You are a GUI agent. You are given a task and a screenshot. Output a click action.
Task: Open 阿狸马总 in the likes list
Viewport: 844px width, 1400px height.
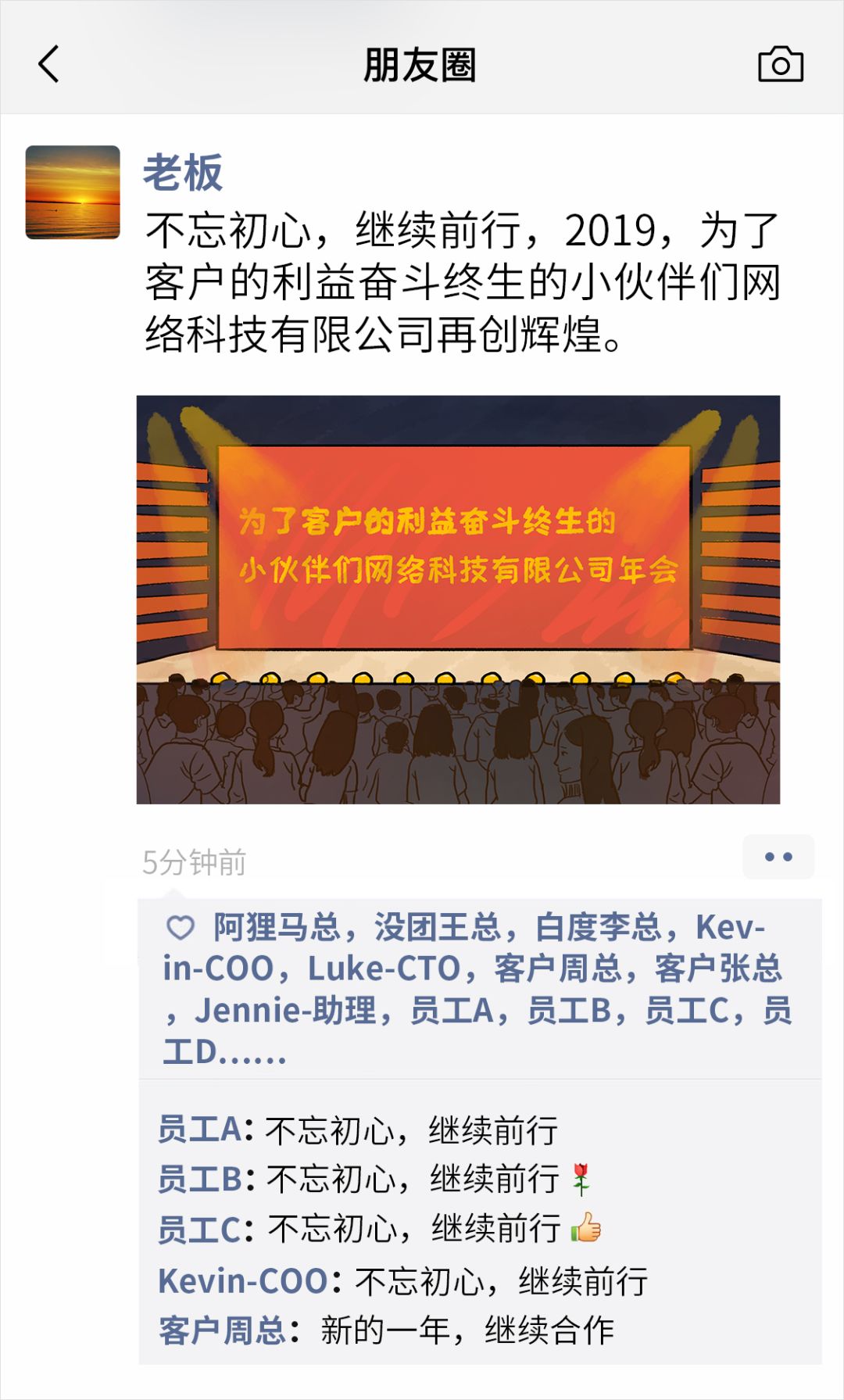click(277, 928)
